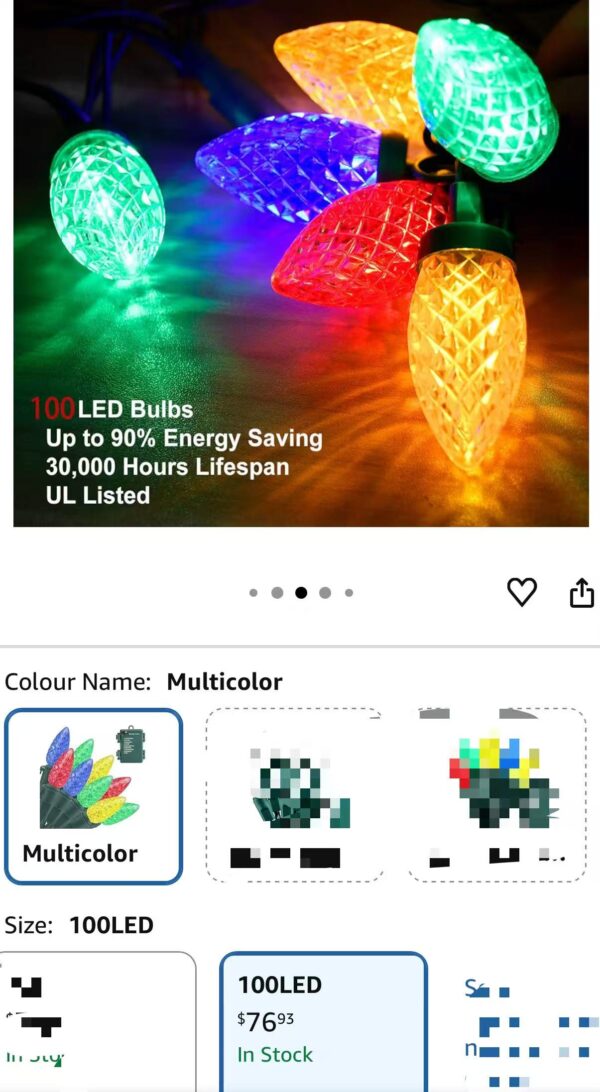Viewport: 600px width, 1092px height.
Task: Share this product listing
Action: point(581,593)
